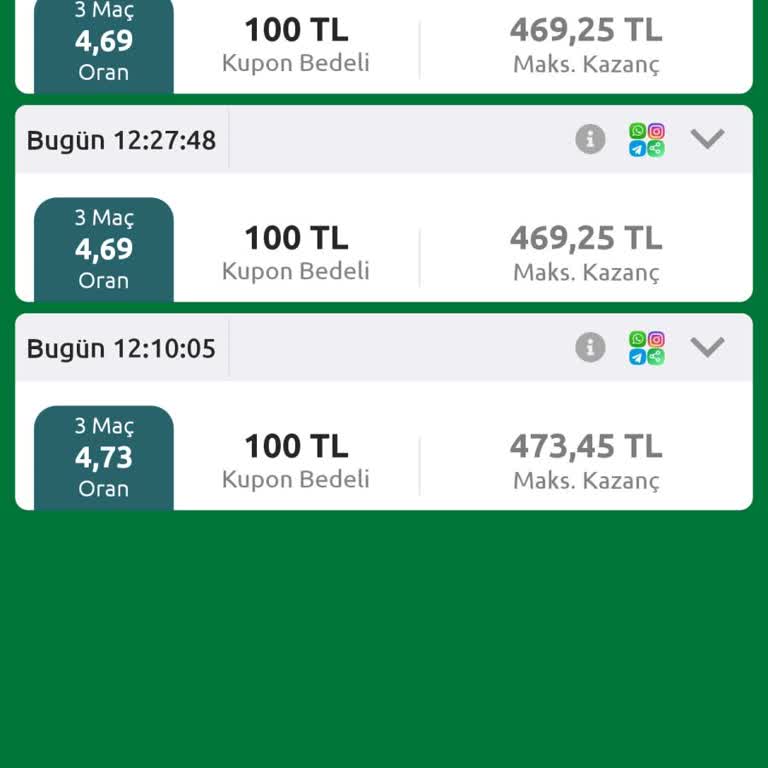Share the 12:27:48 coupon on social apps
The width and height of the screenshot is (768, 768).
click(646, 139)
